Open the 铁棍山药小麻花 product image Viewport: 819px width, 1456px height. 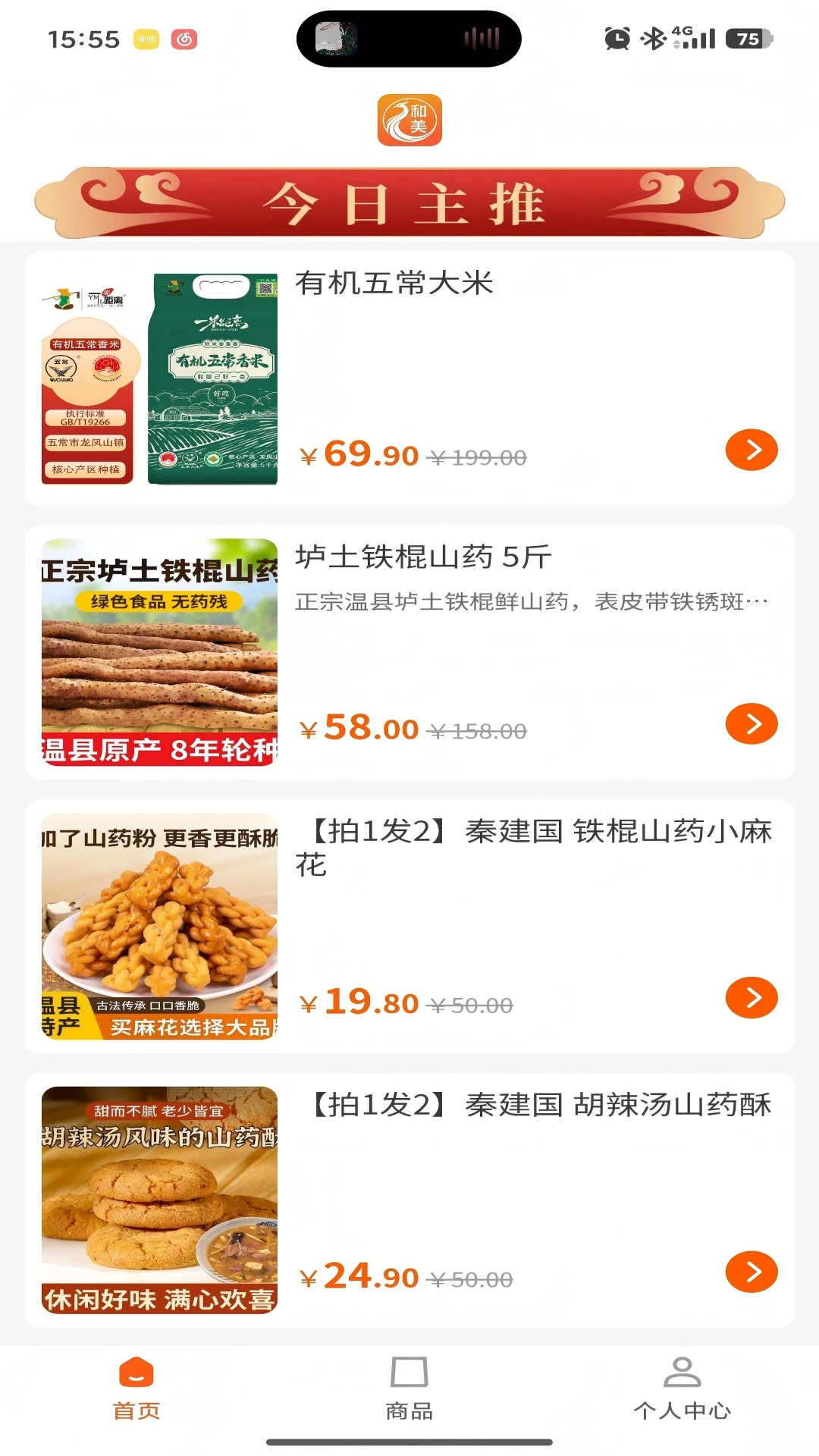point(159,926)
